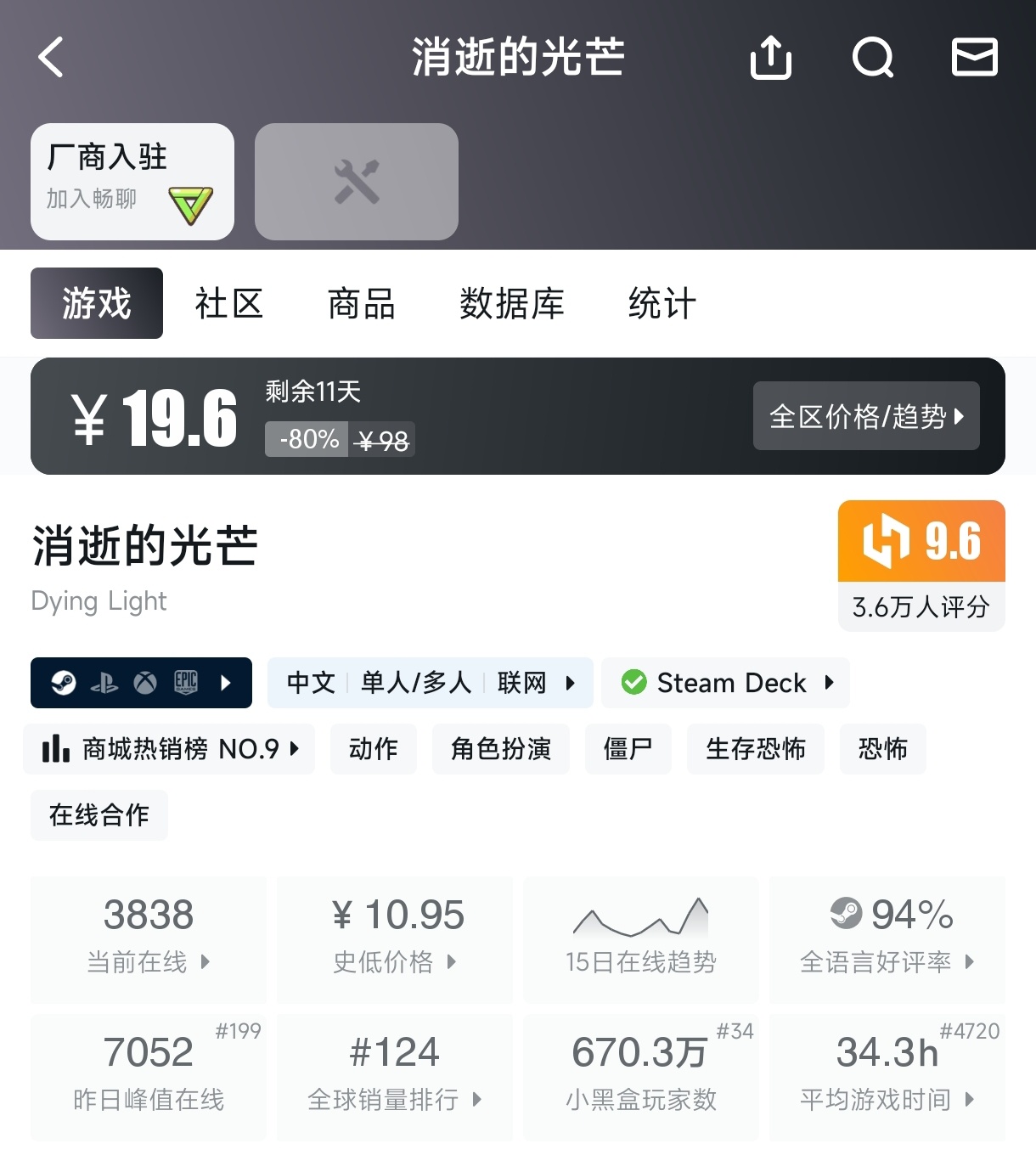Go back using the top-left arrow
Image resolution: width=1036 pixels, height=1155 pixels.
pyautogui.click(x=51, y=58)
